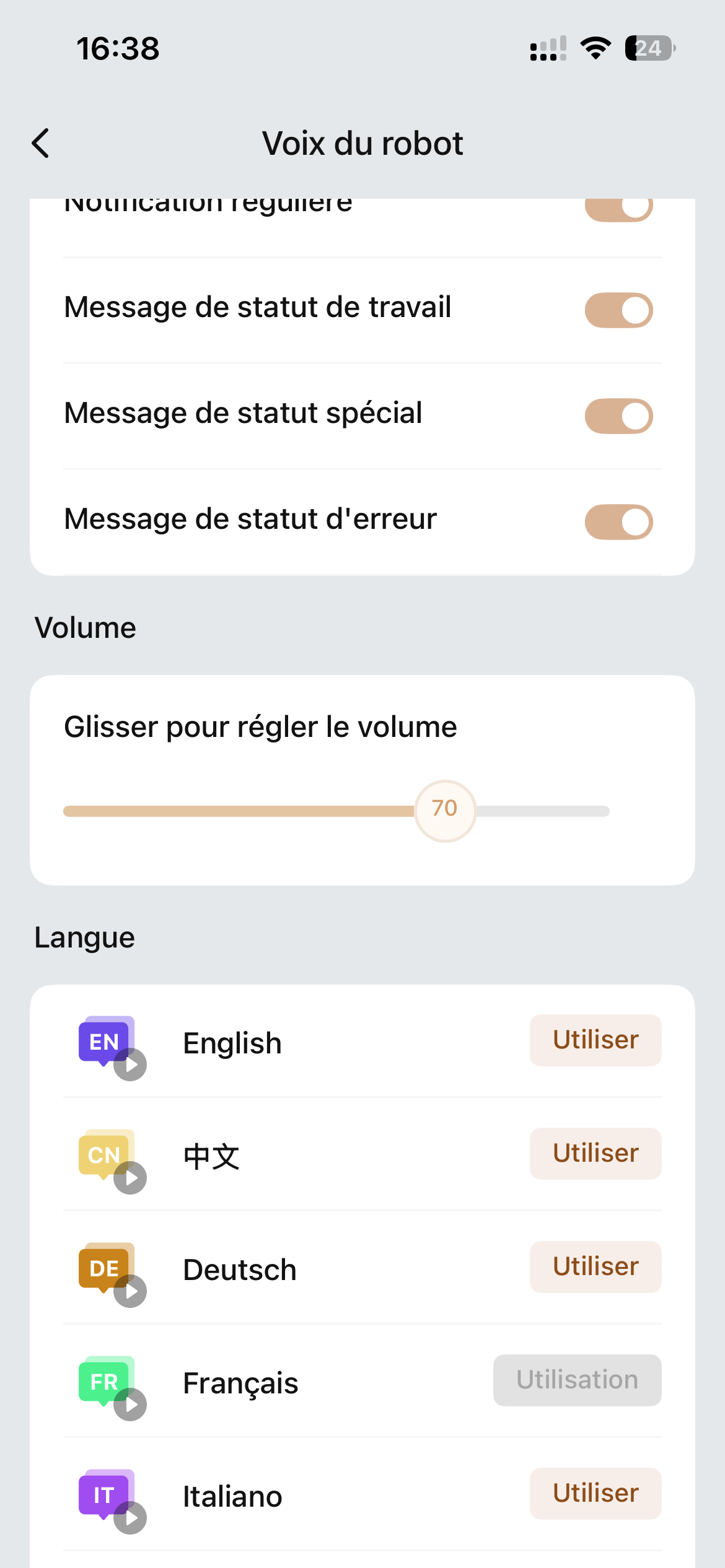Viewport: 725px width, 1568px height.
Task: Tap the Utilisation button for Français
Action: pyautogui.click(x=577, y=1380)
